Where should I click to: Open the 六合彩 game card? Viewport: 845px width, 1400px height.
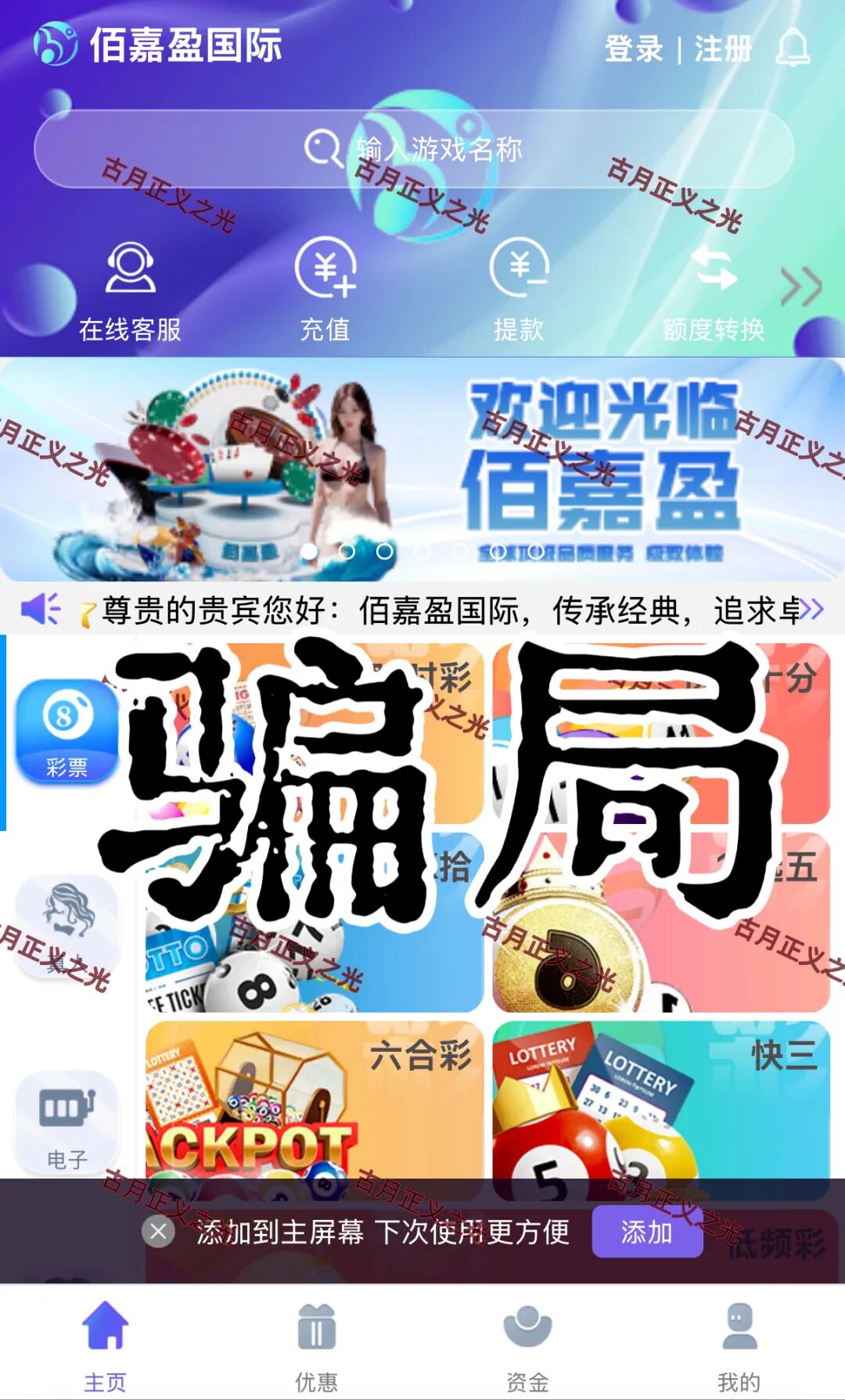click(314, 1096)
